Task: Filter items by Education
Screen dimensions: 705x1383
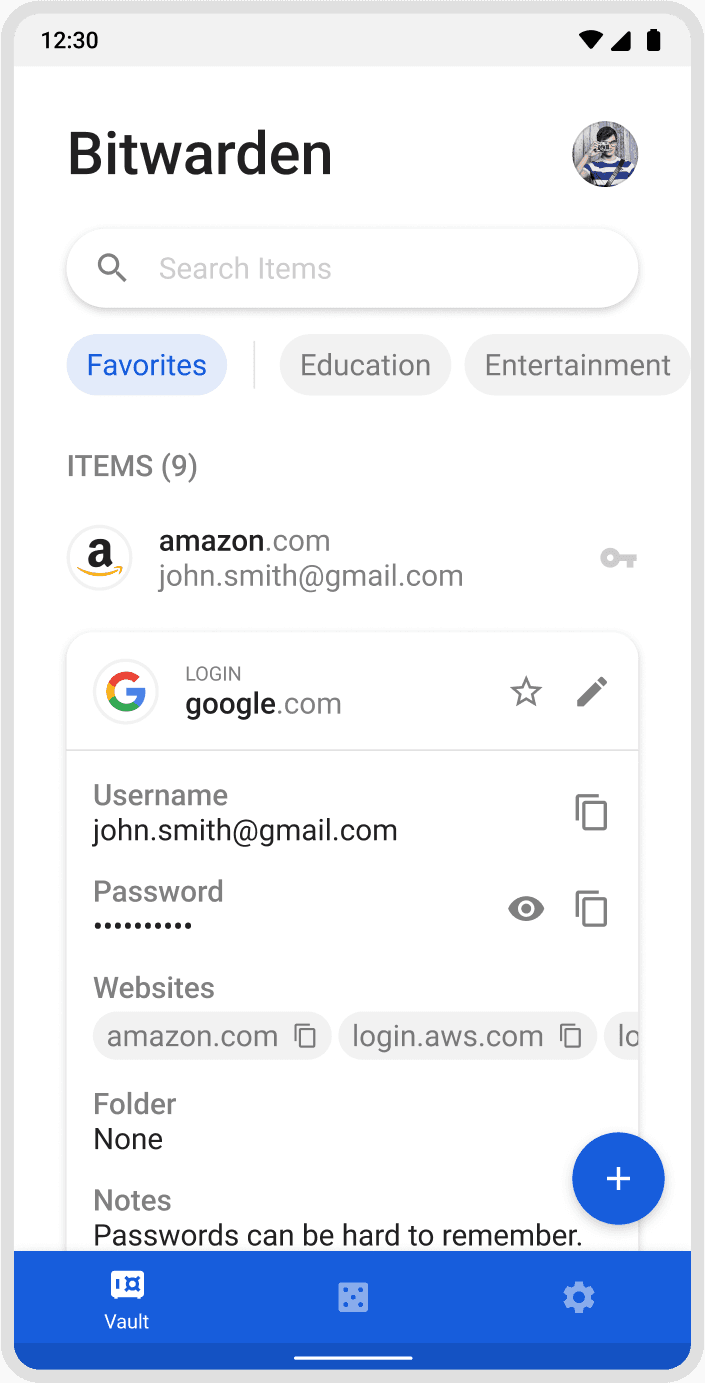Action: tap(365, 365)
